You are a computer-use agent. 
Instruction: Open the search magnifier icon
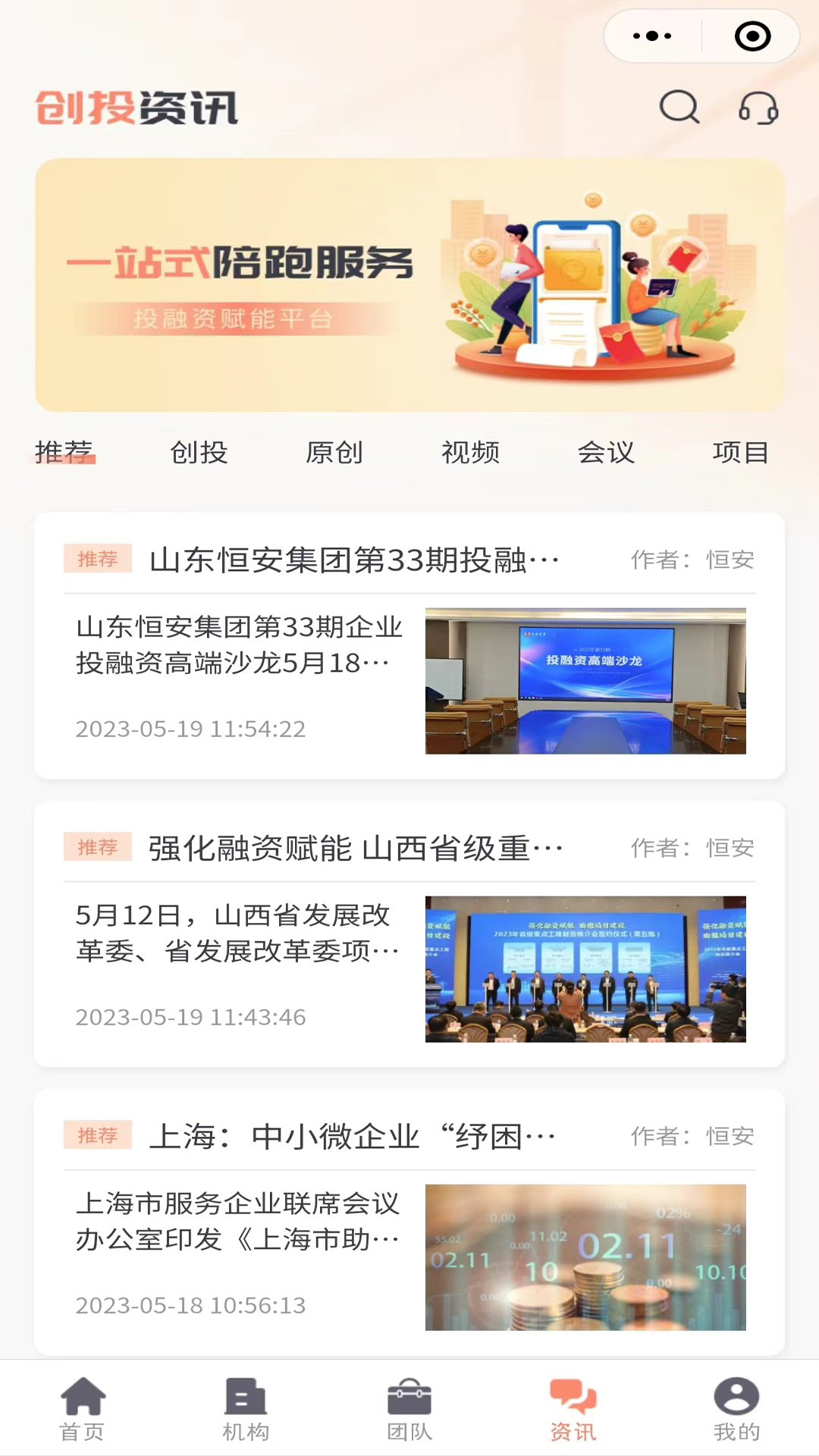point(679,108)
